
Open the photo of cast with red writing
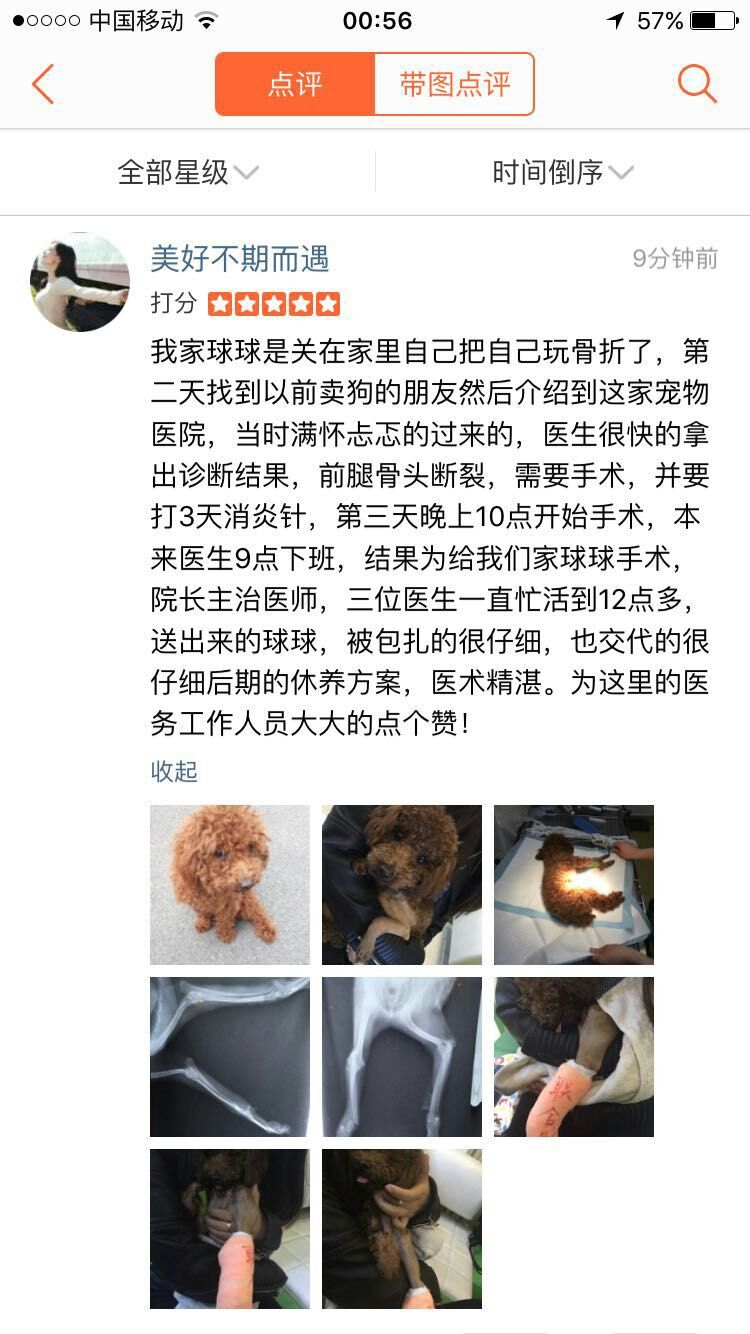pyautogui.click(x=574, y=1057)
